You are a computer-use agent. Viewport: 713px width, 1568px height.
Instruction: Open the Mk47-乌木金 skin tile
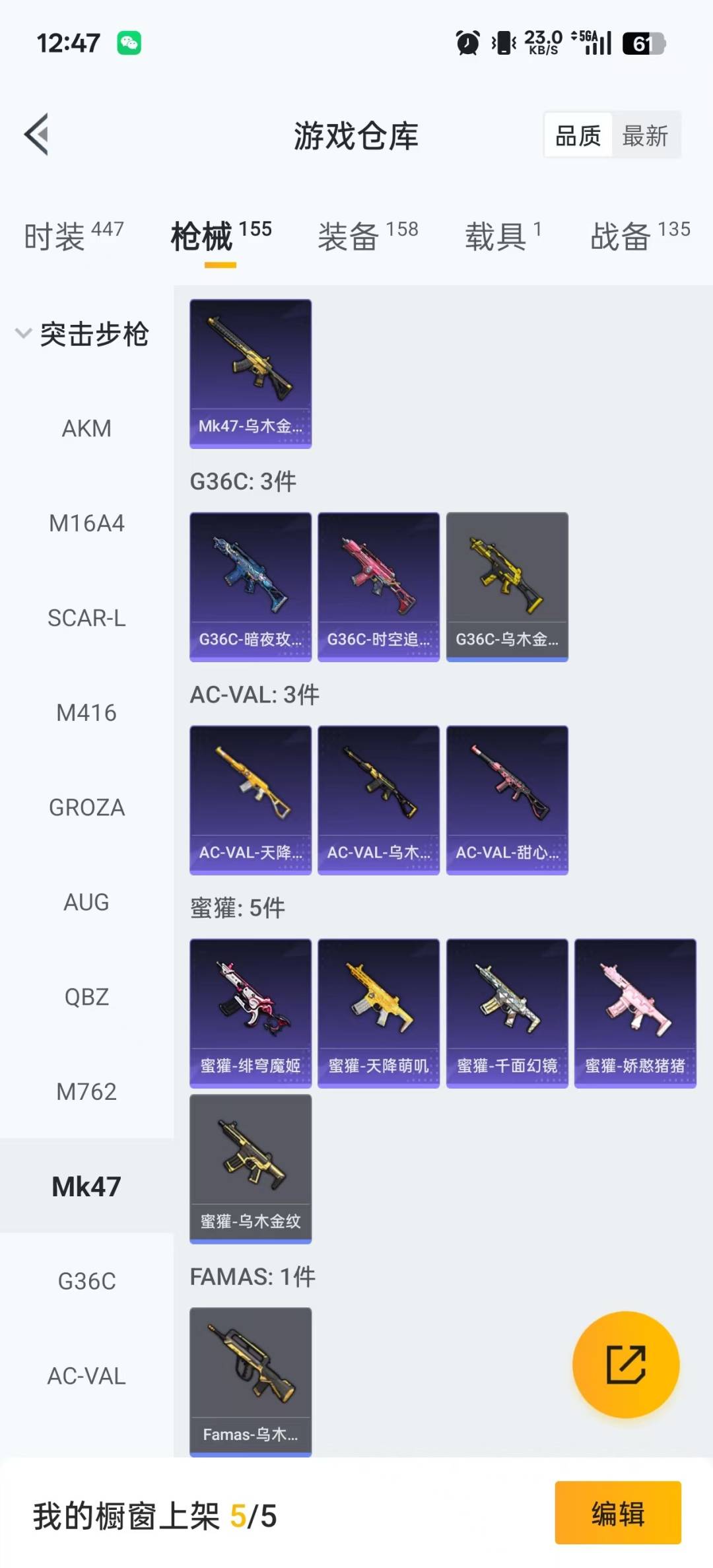click(250, 374)
